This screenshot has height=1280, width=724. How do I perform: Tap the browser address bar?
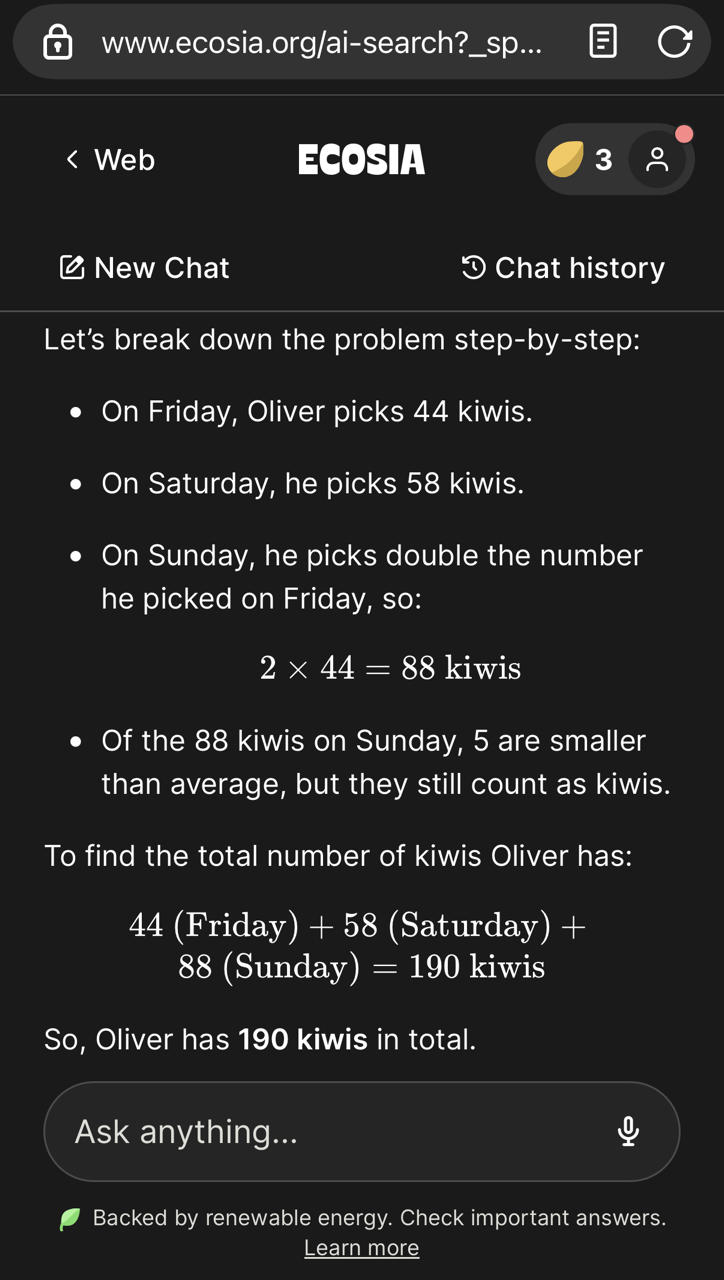(x=320, y=43)
